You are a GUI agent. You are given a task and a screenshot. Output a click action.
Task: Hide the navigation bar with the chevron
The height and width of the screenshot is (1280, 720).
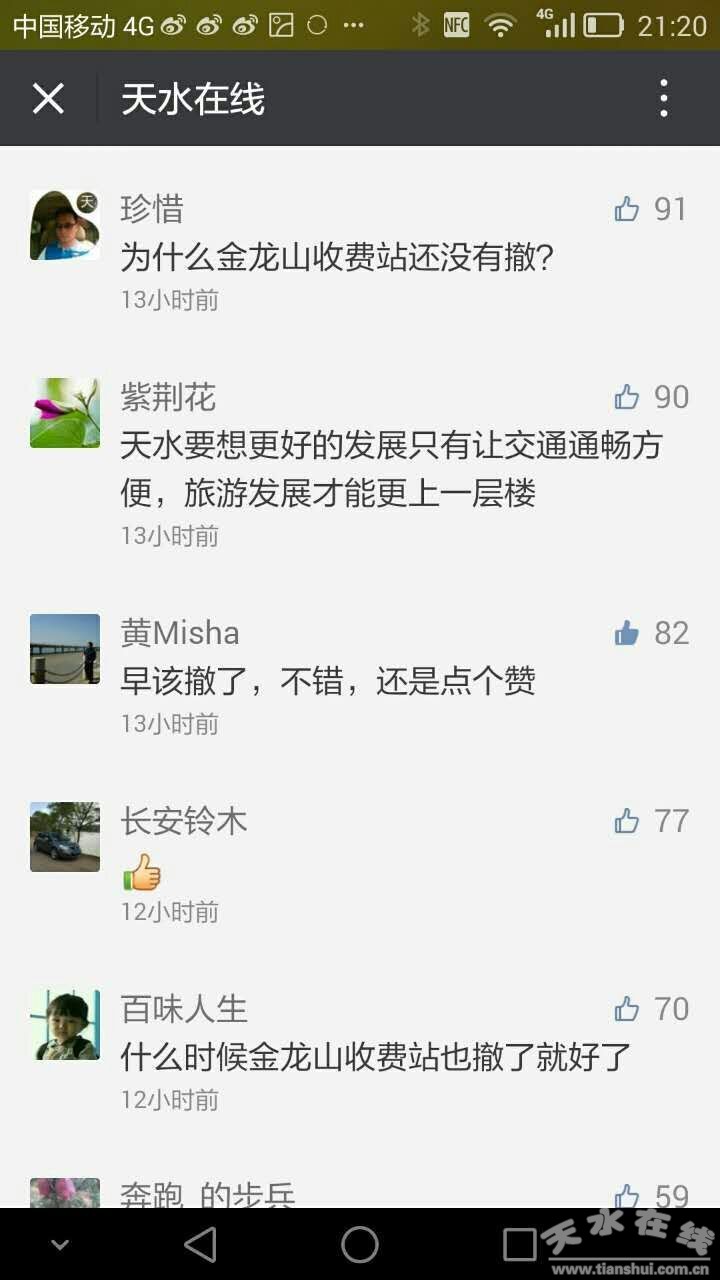coord(60,1245)
